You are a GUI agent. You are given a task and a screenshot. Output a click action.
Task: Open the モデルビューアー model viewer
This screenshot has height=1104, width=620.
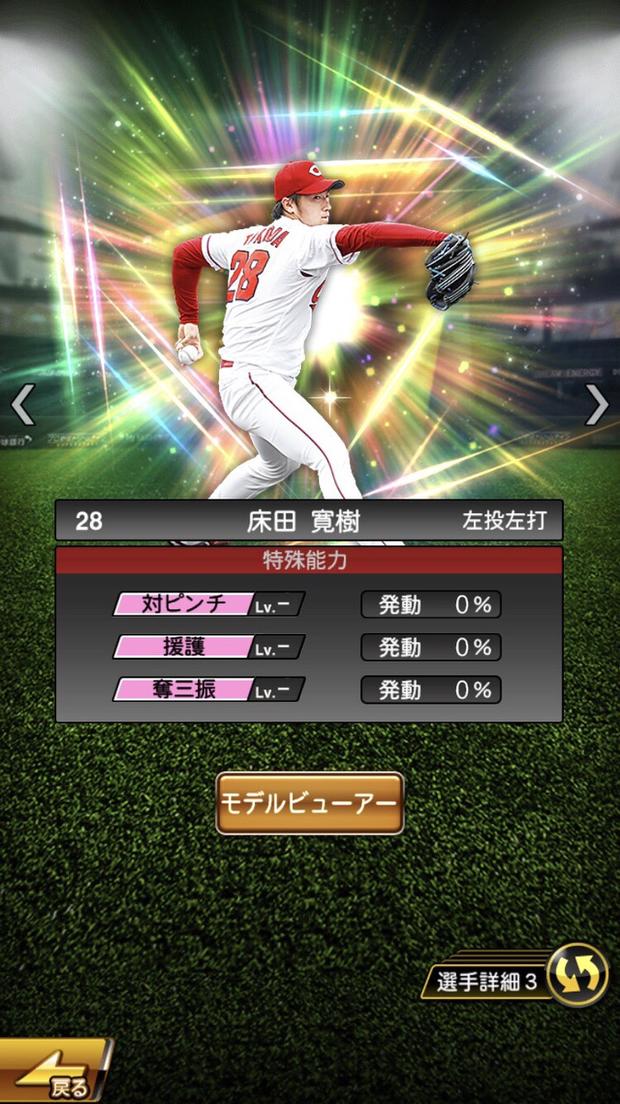point(310,803)
